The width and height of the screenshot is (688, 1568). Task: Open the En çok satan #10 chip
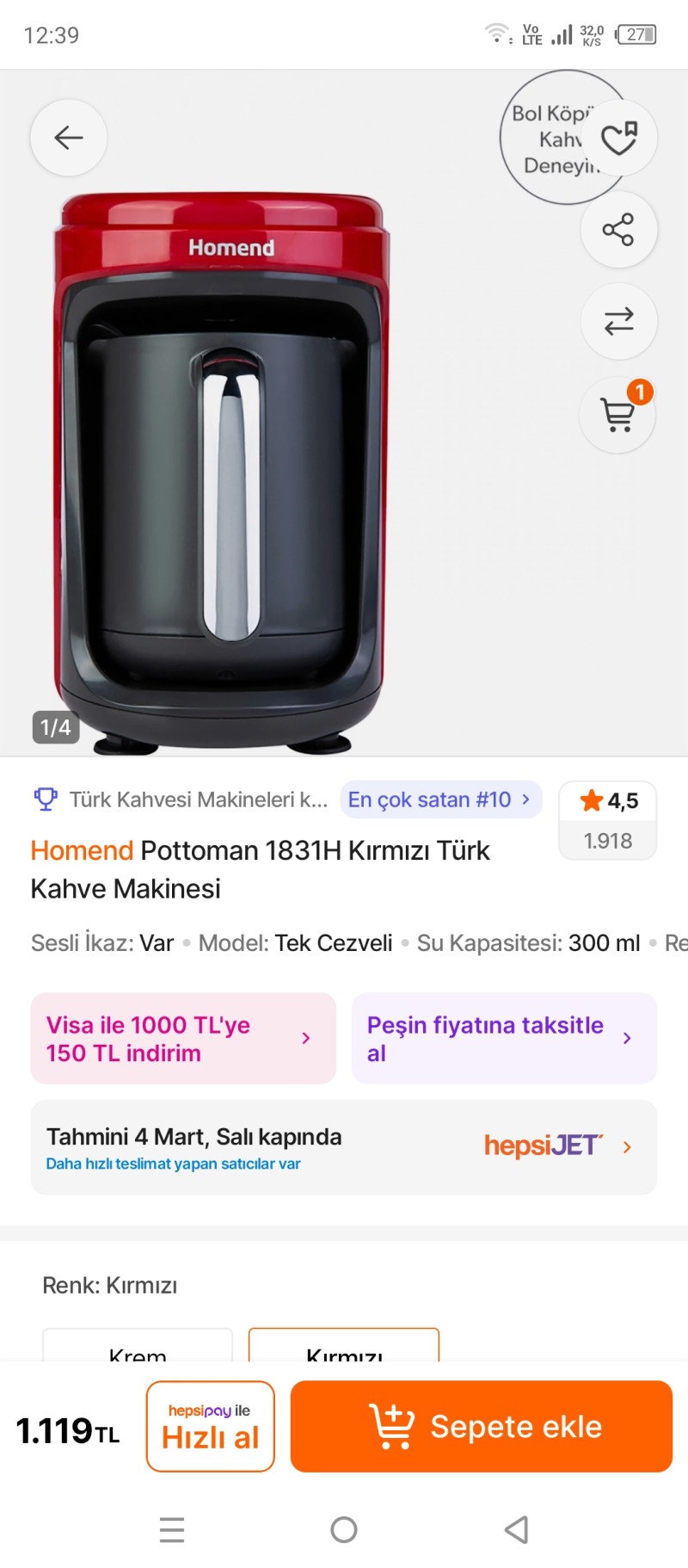pos(440,799)
